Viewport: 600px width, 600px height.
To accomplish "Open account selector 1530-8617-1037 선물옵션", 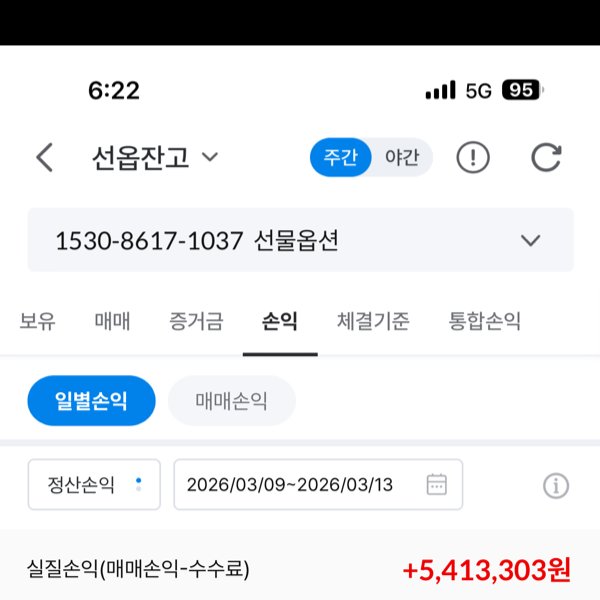I will [x=300, y=240].
